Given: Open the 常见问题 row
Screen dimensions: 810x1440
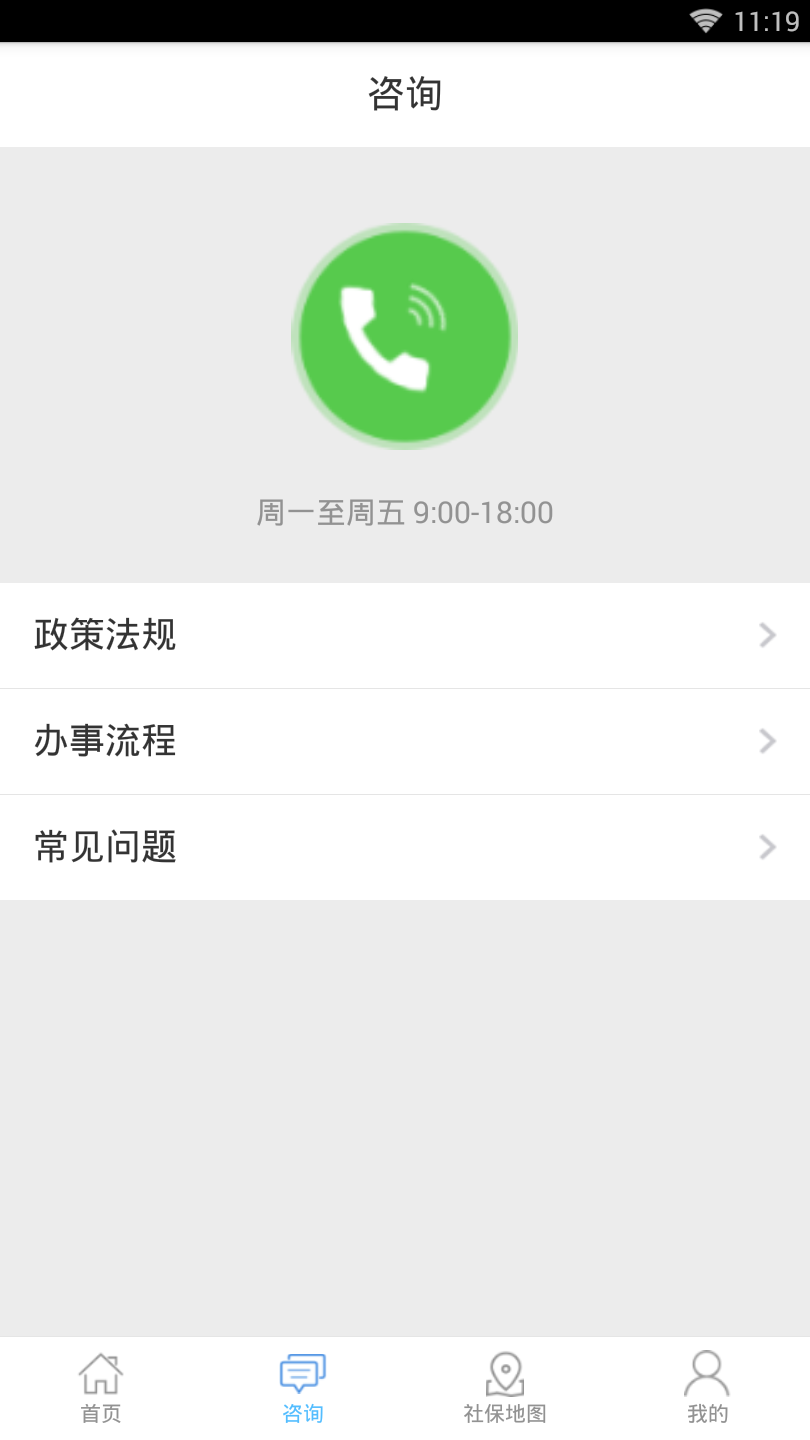Looking at the screenshot, I should click(405, 847).
